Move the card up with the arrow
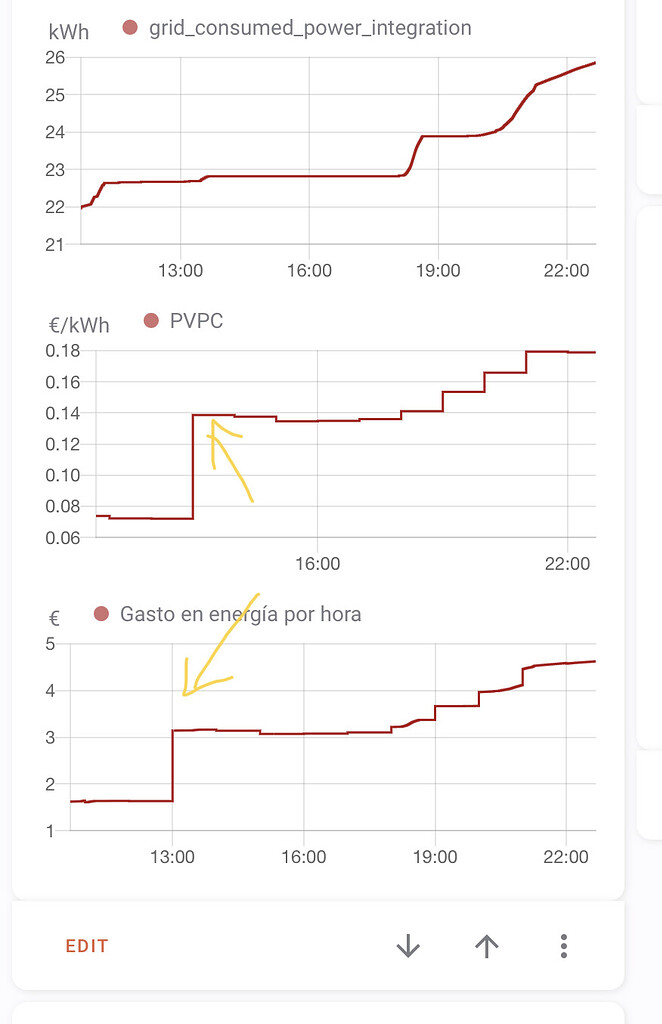 [x=486, y=946]
